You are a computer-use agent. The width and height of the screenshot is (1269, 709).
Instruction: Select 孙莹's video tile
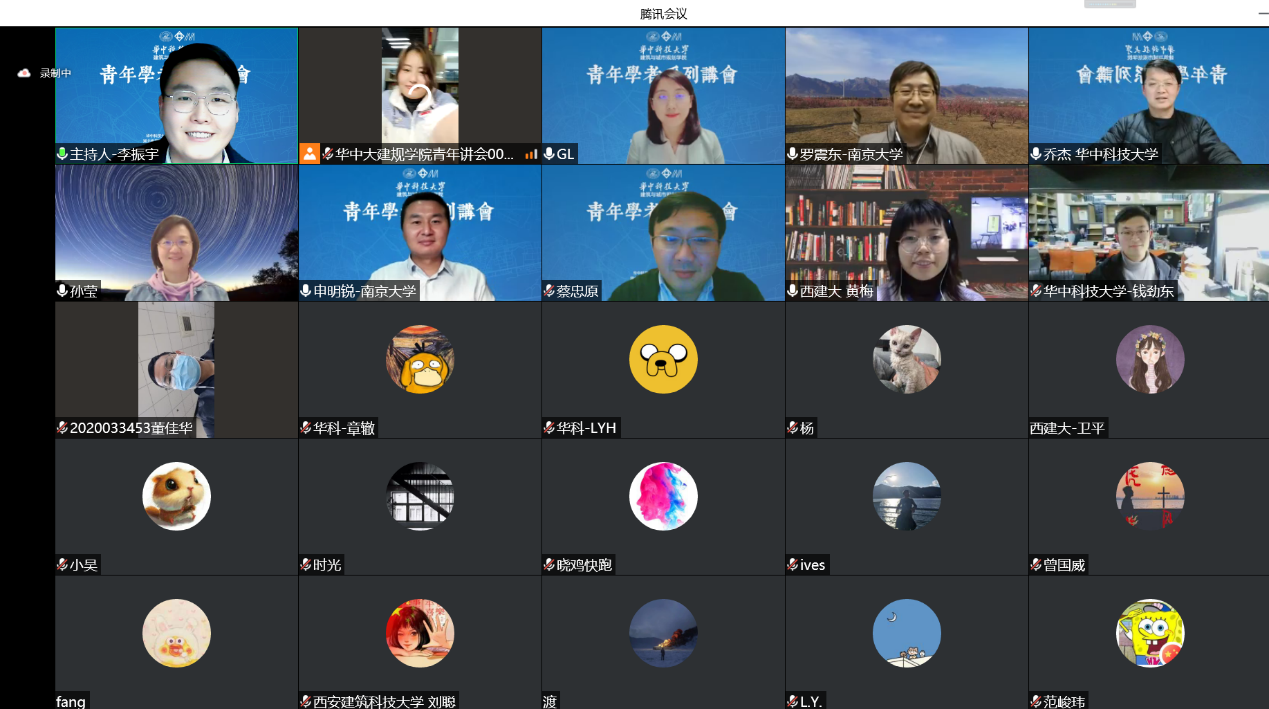[x=176, y=232]
